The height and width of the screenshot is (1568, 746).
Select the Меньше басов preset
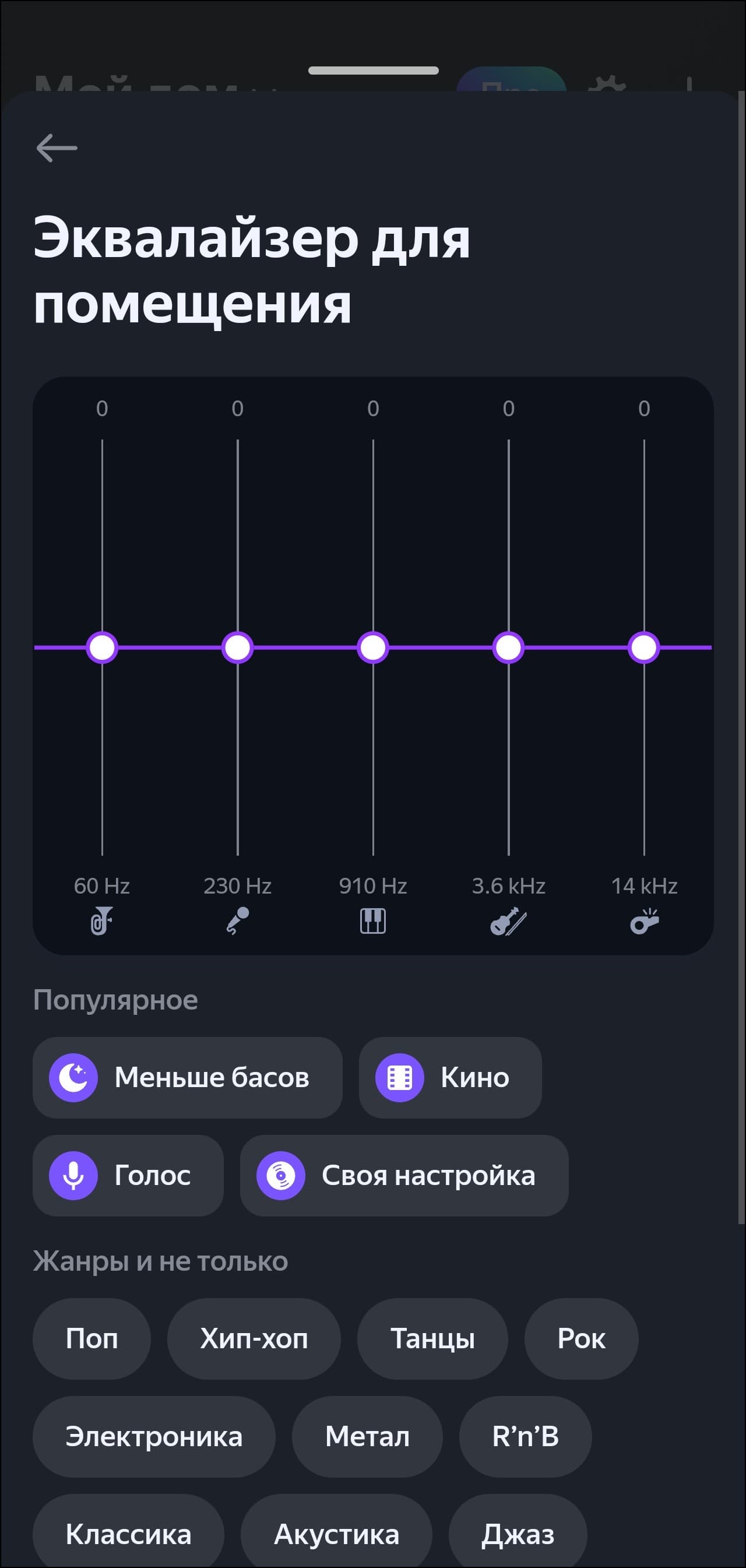188,1077
